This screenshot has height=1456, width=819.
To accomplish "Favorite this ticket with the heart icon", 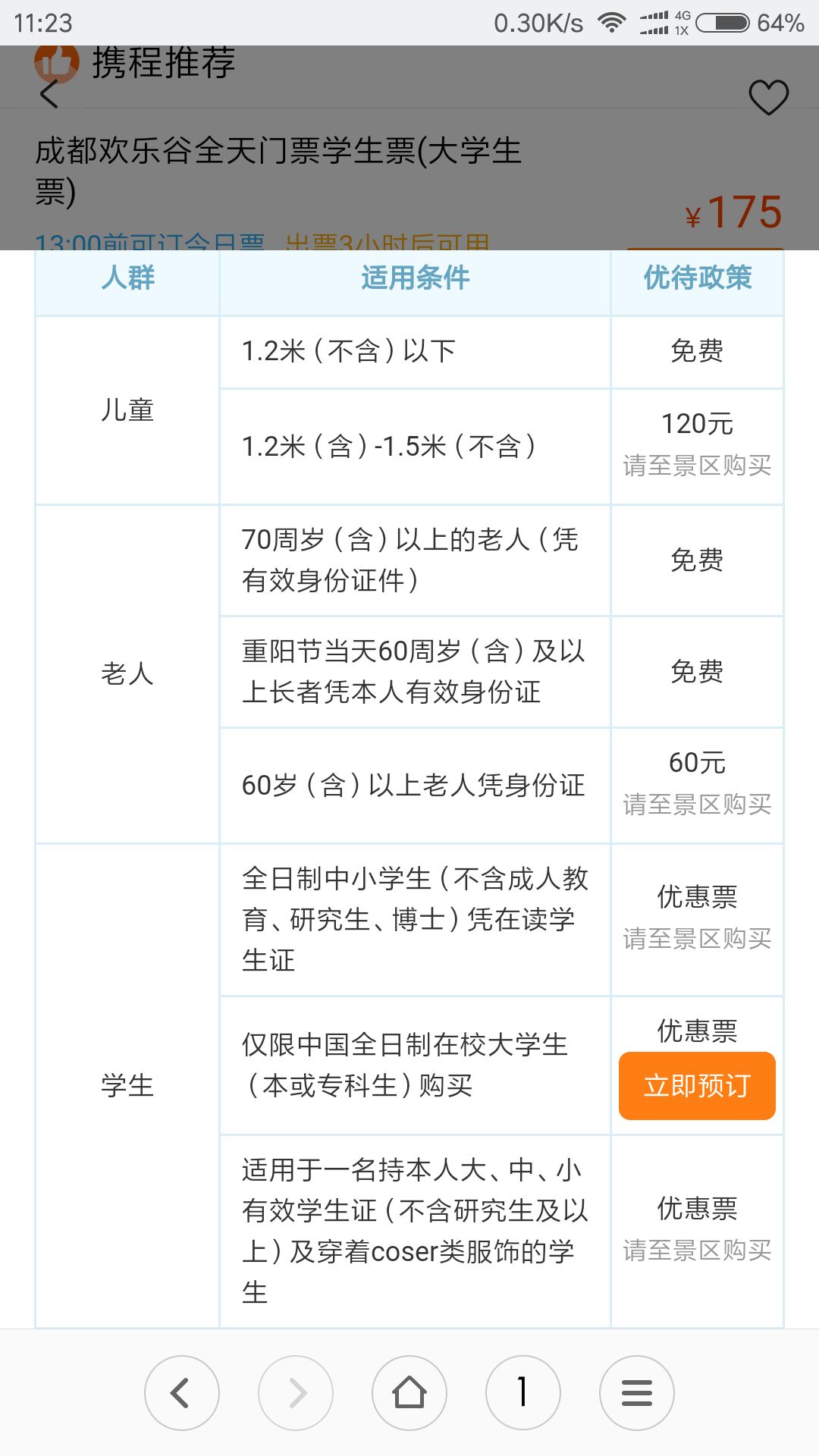I will click(x=769, y=98).
